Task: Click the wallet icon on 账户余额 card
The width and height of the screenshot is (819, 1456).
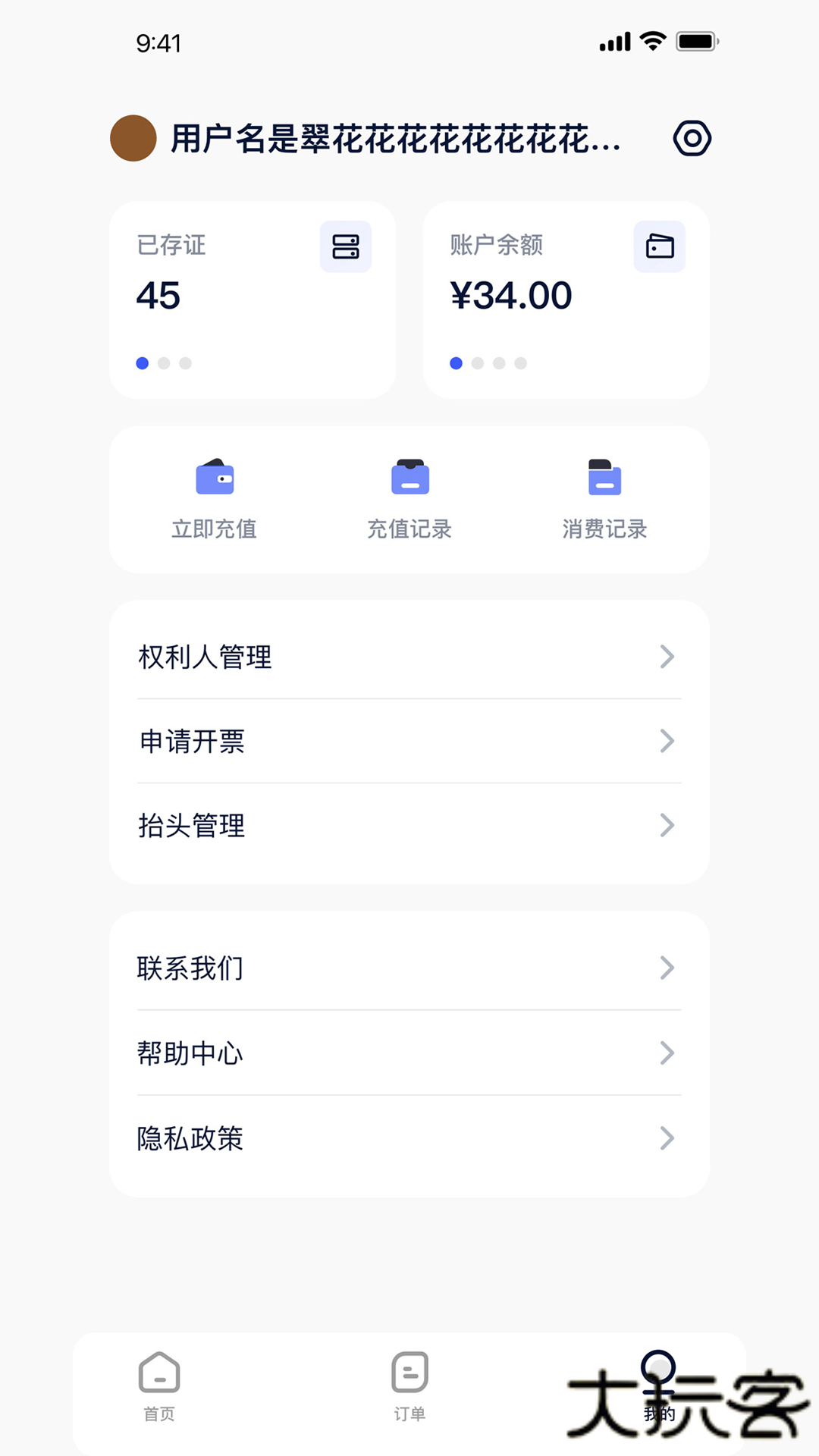Action: tap(659, 246)
